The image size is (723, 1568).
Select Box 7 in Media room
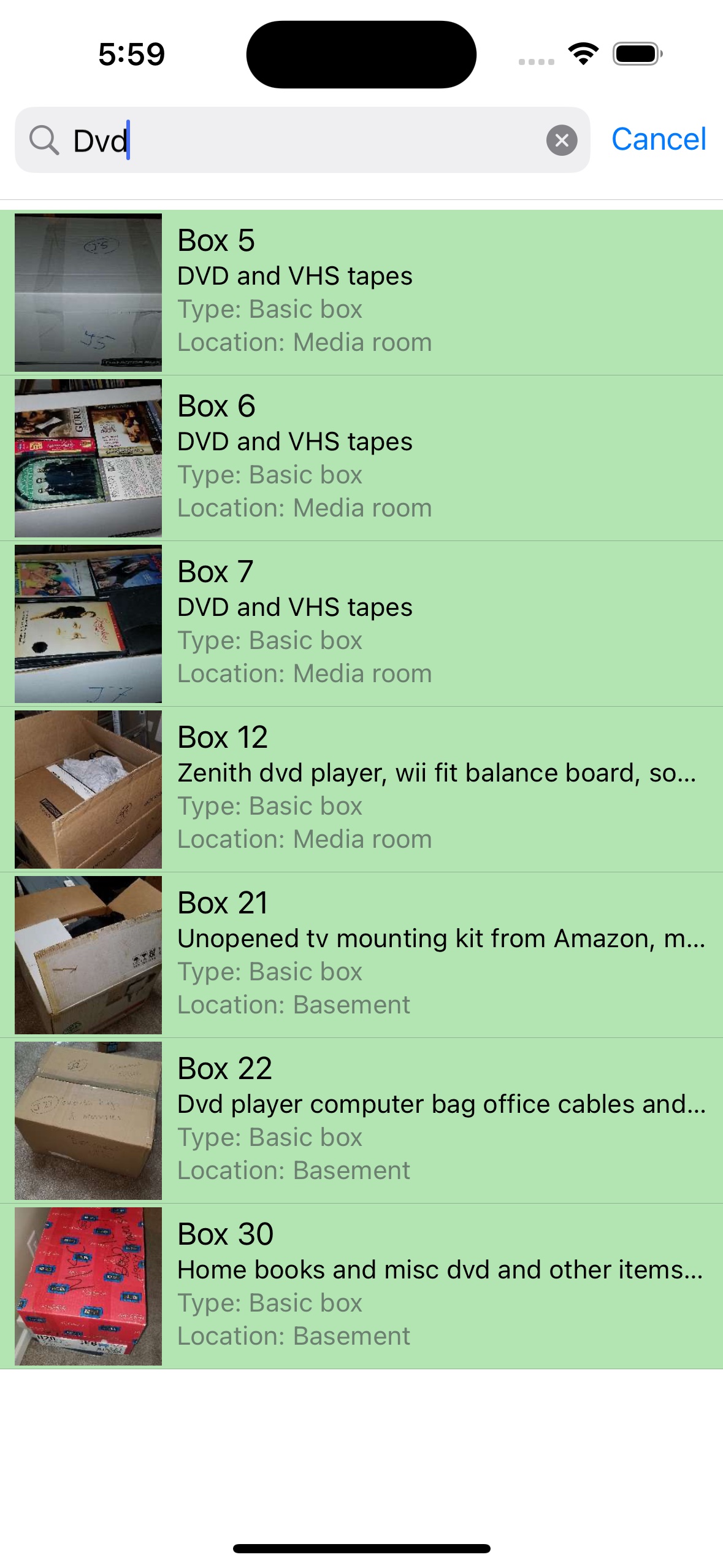click(x=361, y=624)
